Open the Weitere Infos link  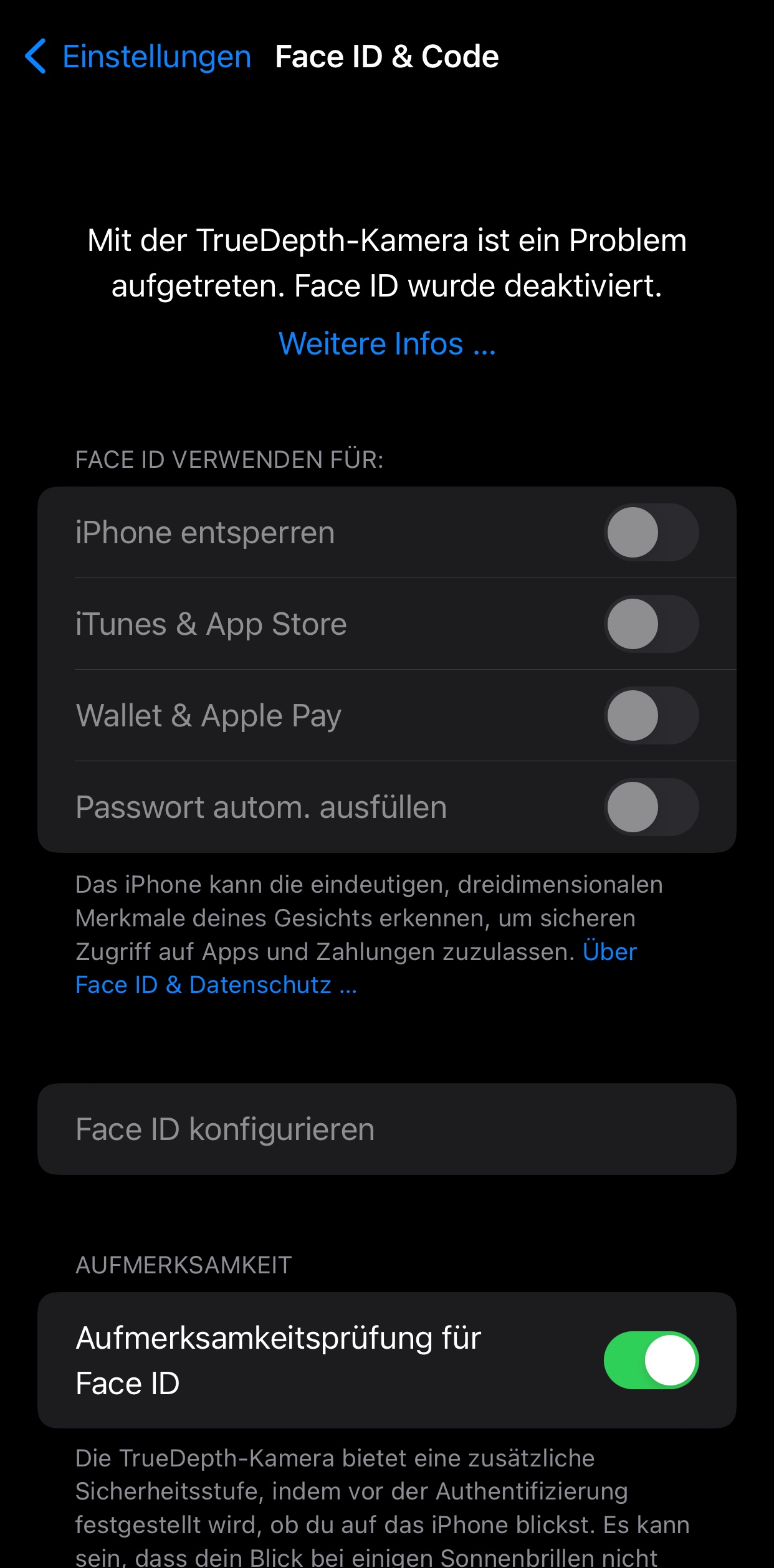click(386, 344)
